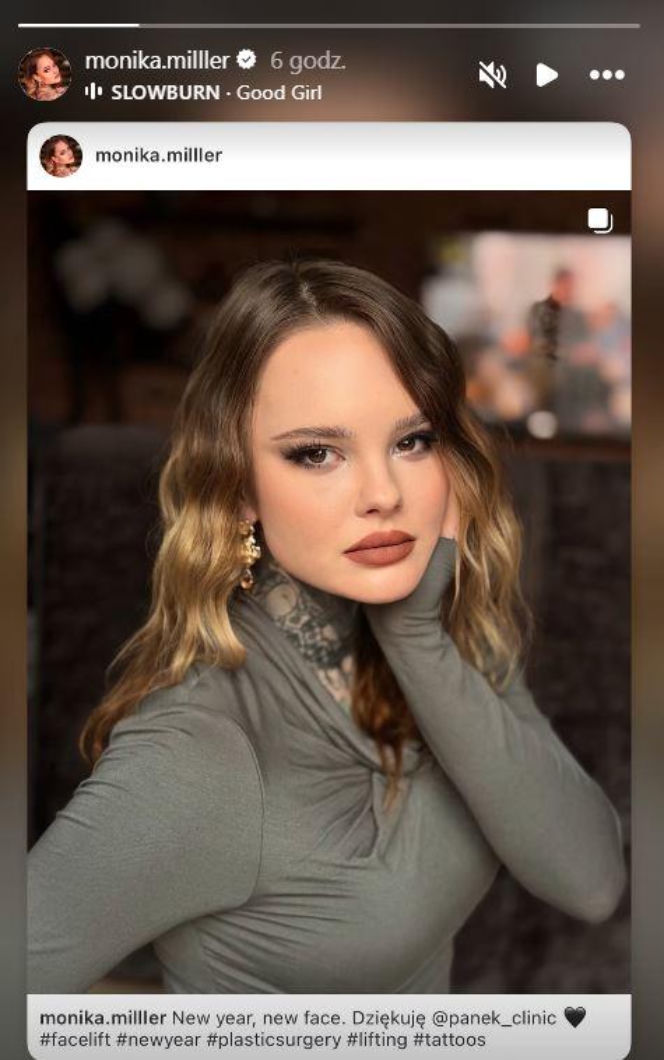
Task: Open the reshared post by monika.milller
Action: click(329, 590)
